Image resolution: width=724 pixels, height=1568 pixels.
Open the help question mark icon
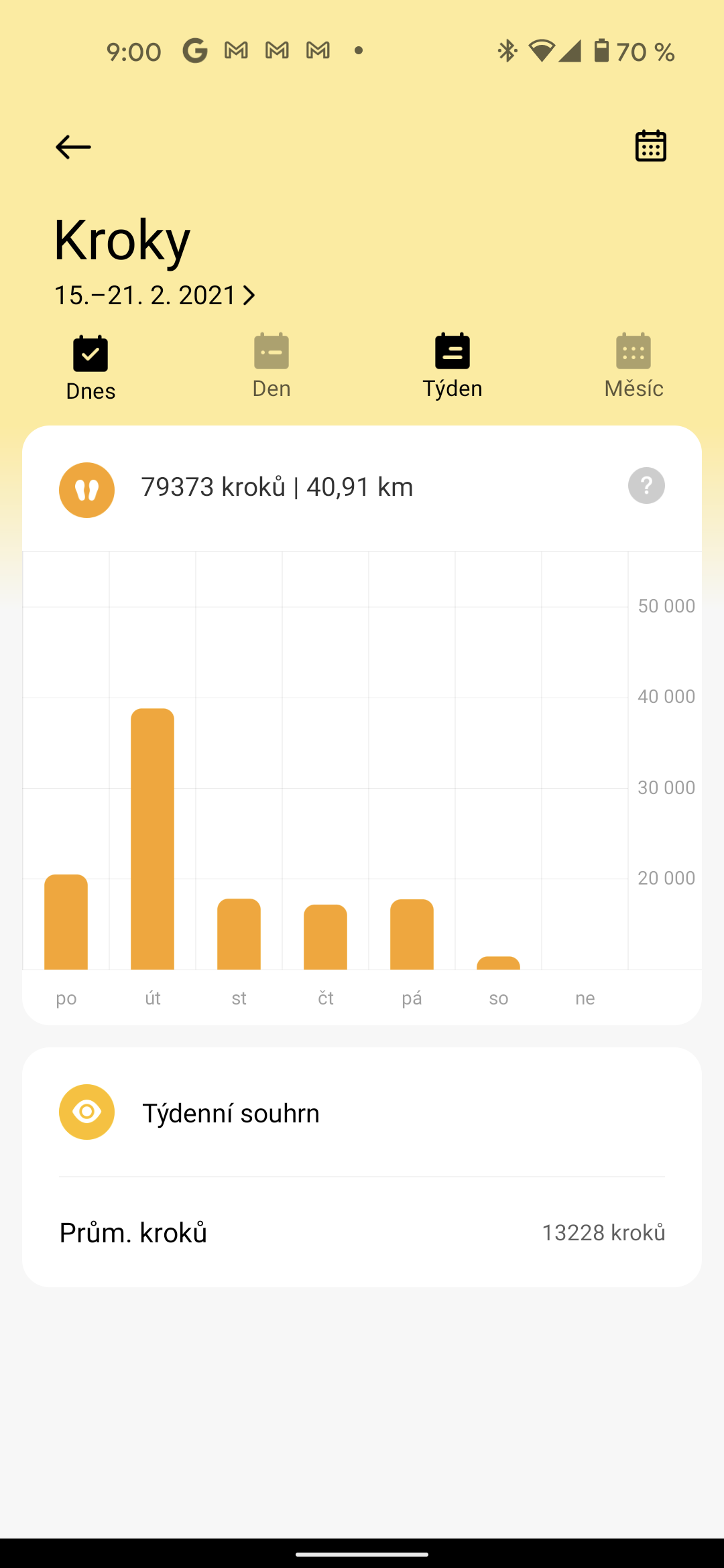pos(646,485)
